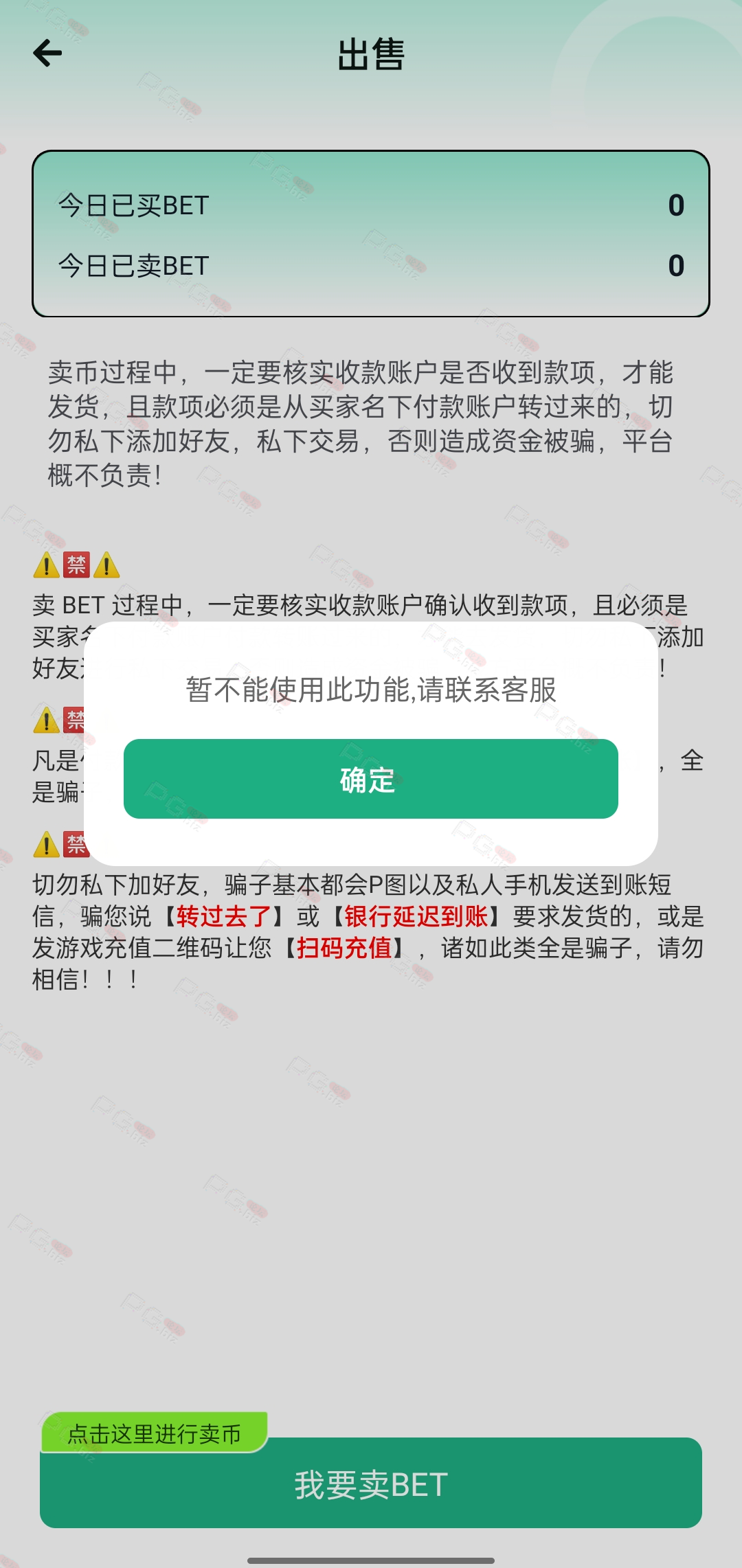Screen dimensions: 742x1568
Task: Tap the 我要卖BET button
Action: point(371,1483)
